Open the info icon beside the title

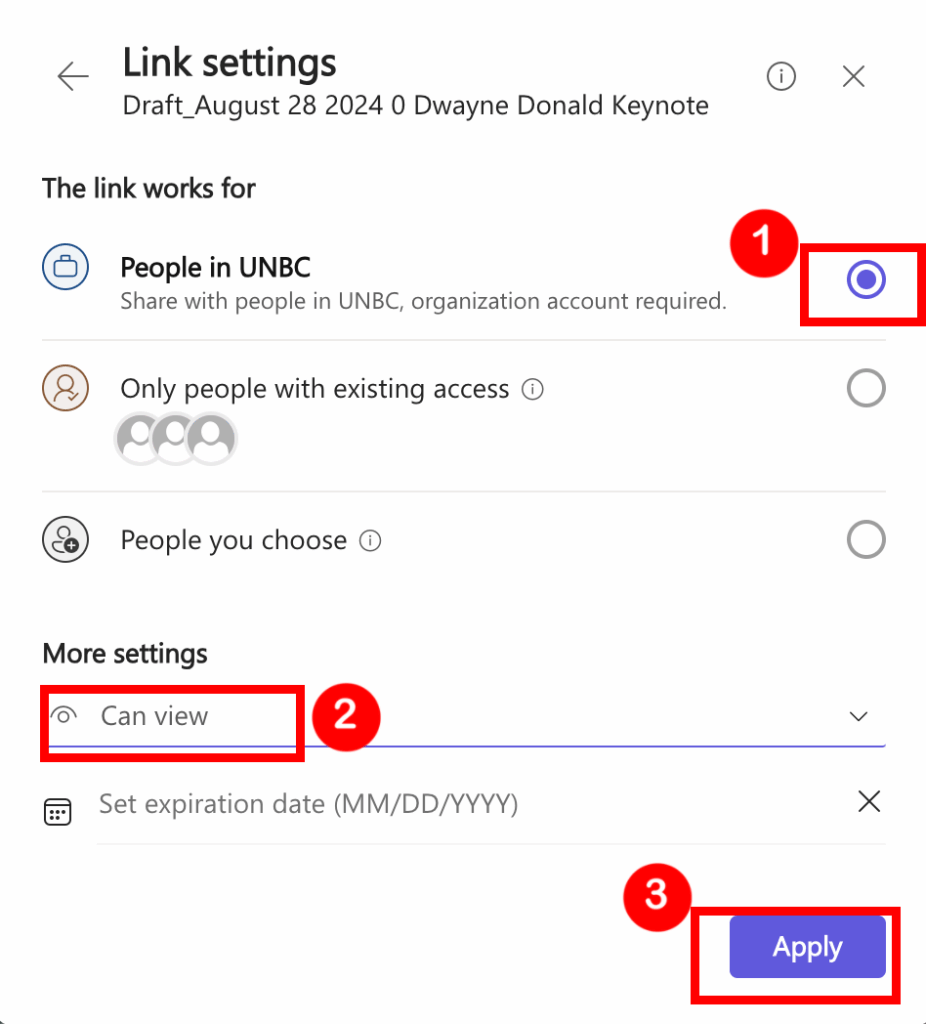[781, 76]
